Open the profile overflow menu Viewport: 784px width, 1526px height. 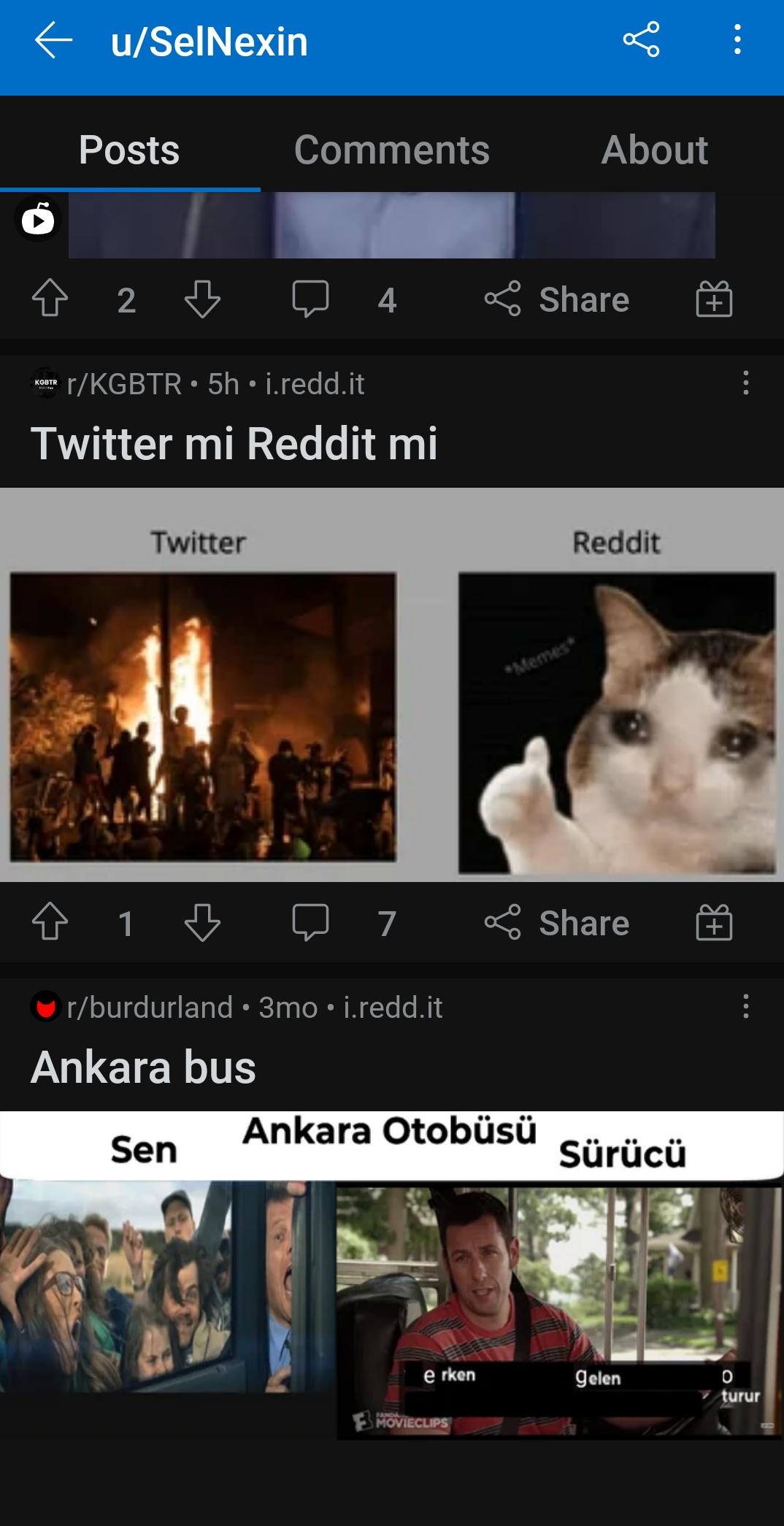click(737, 40)
